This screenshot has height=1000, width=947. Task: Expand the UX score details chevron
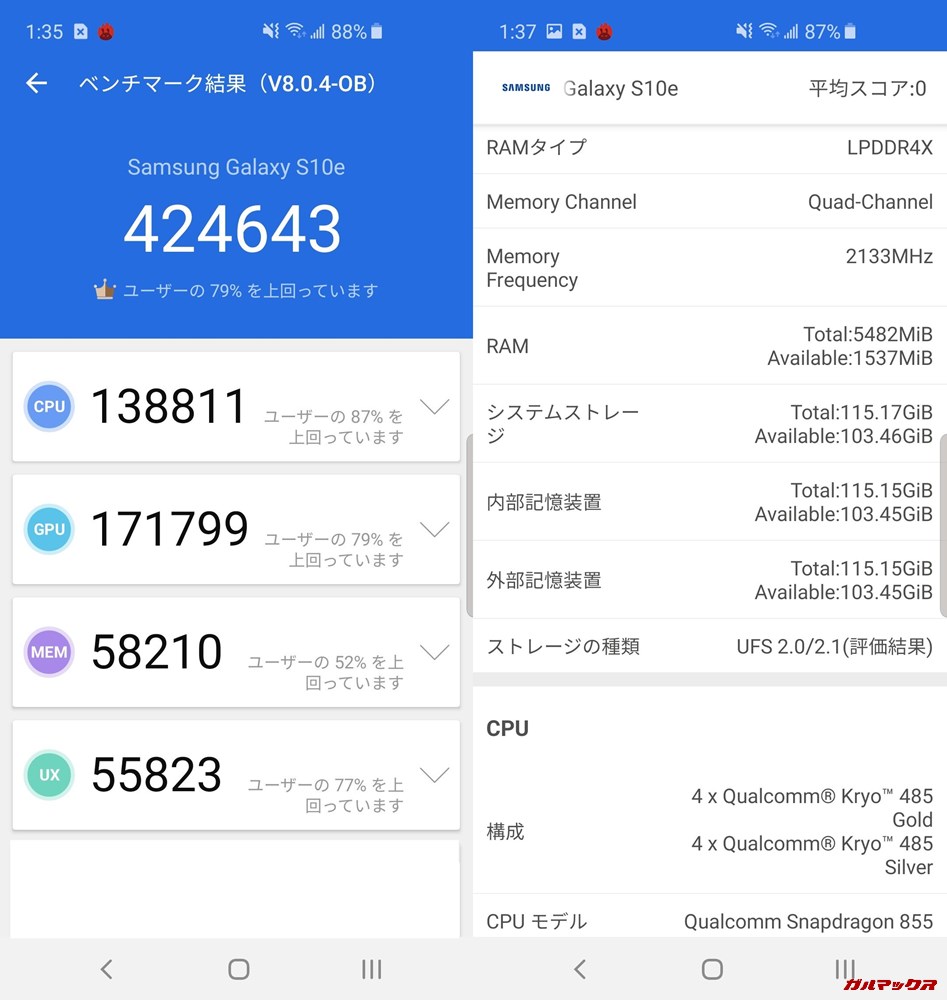click(435, 775)
